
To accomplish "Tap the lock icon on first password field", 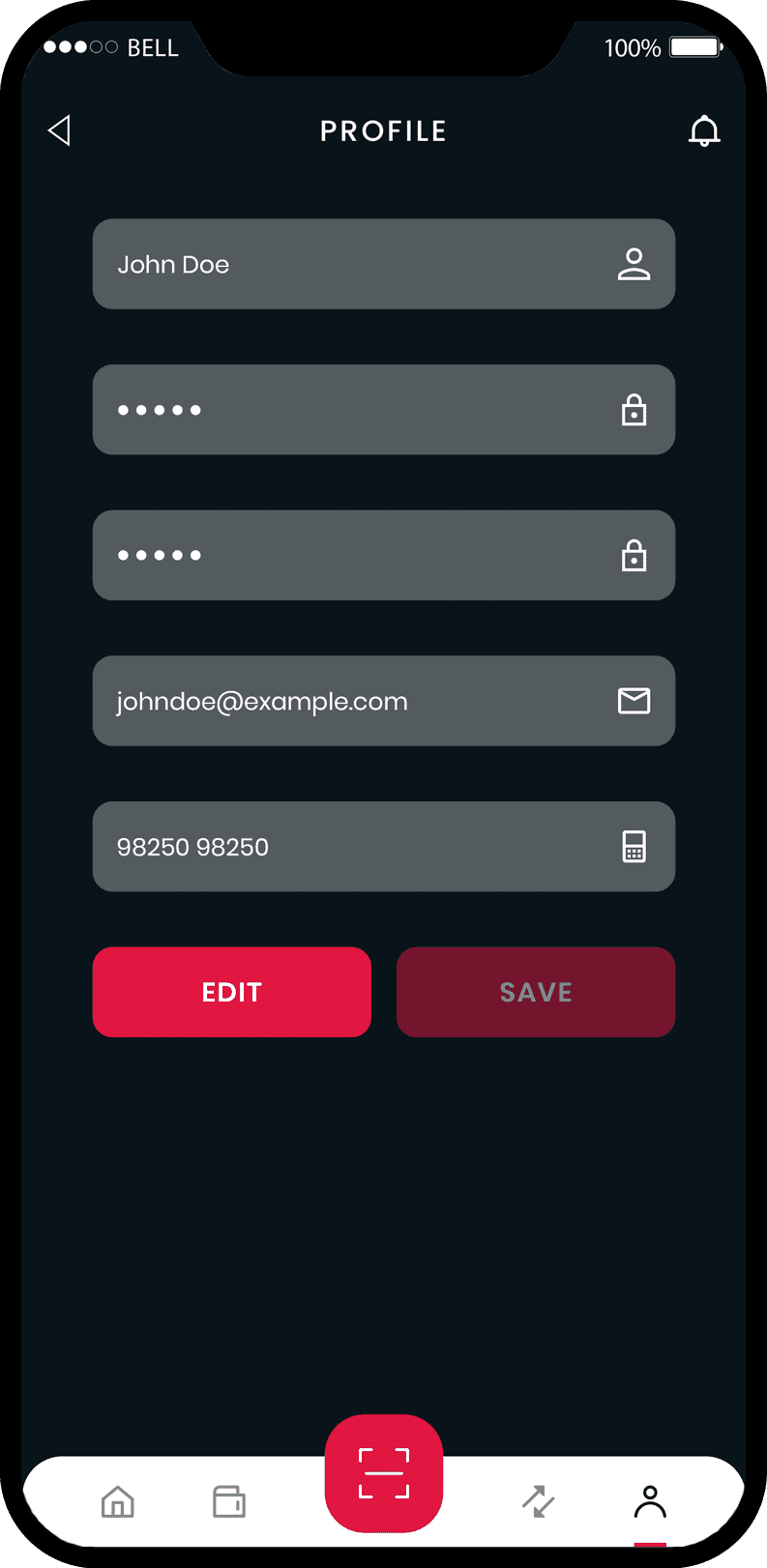I will click(634, 410).
